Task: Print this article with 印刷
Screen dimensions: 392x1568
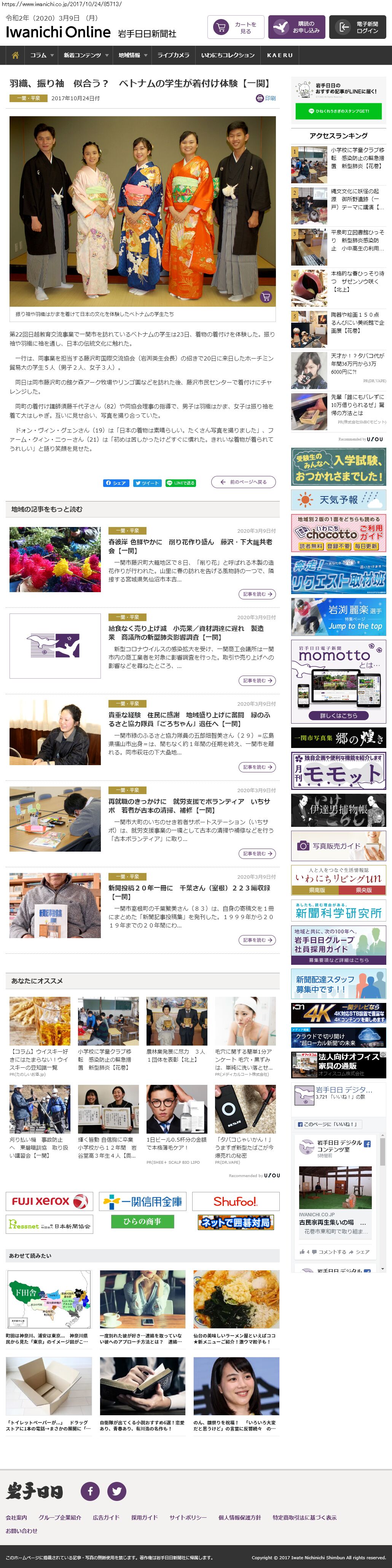Action: coord(266,98)
